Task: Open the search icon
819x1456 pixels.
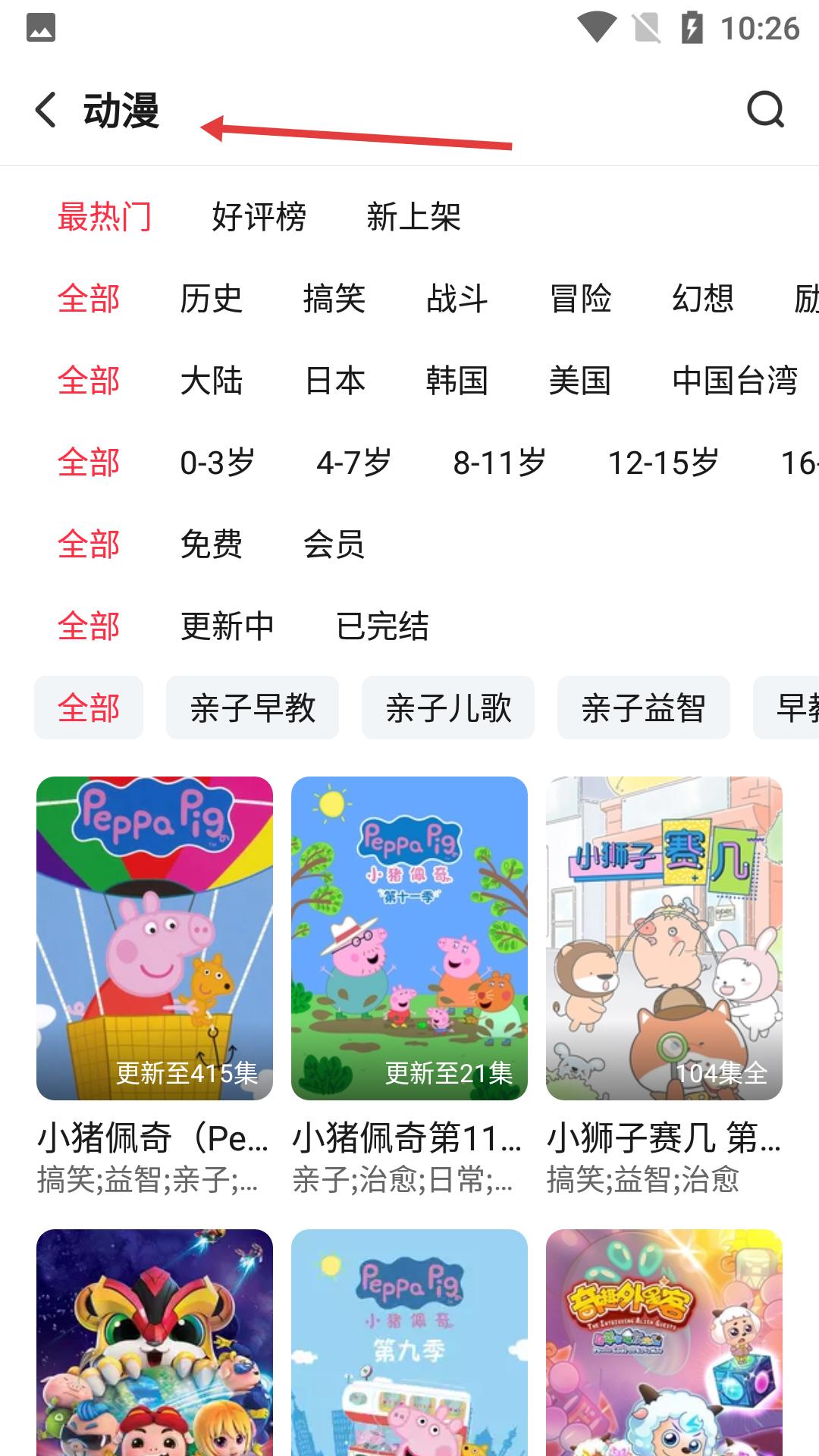Action: tap(764, 111)
